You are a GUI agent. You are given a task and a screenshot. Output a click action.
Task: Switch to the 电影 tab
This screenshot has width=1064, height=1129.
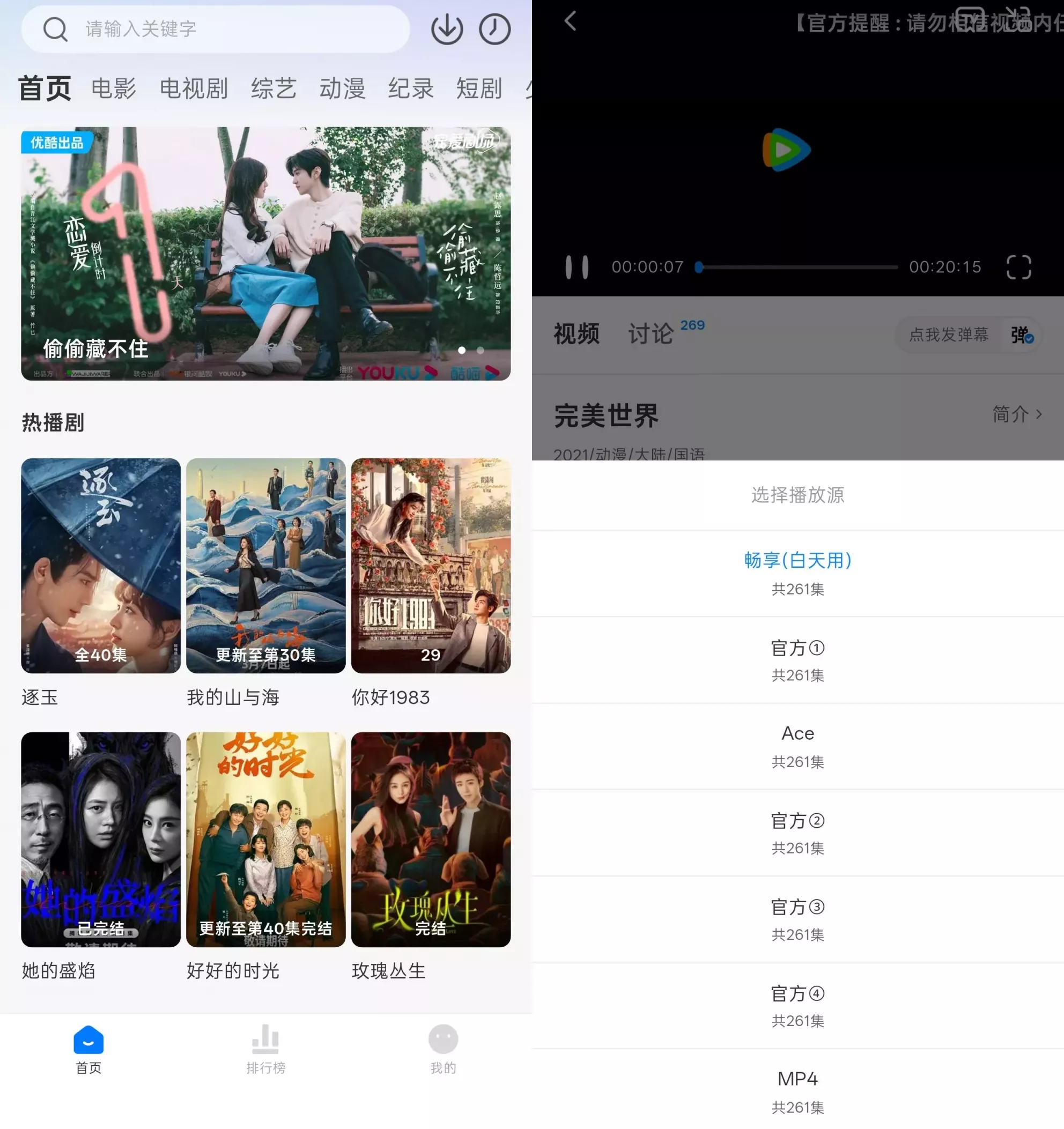pos(114,88)
